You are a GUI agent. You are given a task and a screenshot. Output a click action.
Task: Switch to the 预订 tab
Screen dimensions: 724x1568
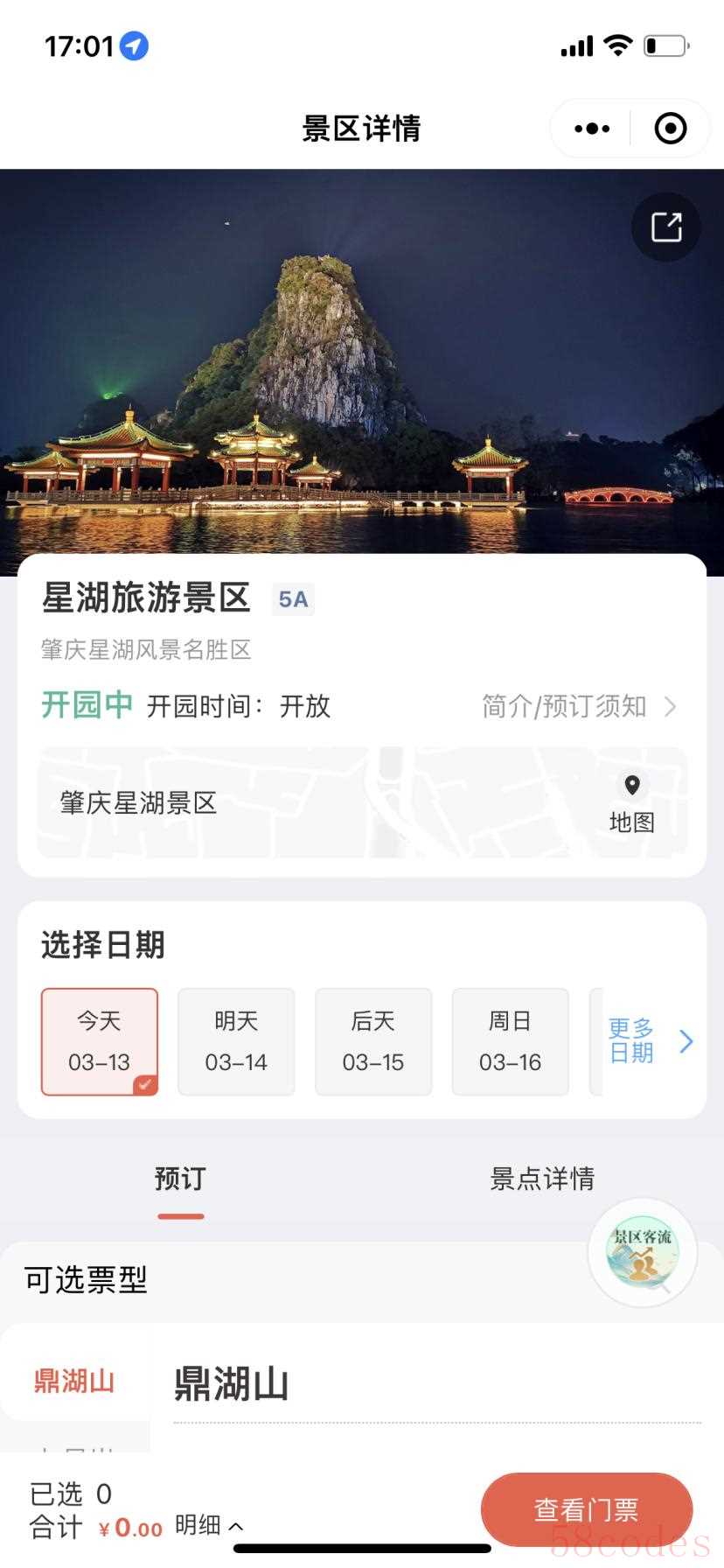click(180, 1179)
